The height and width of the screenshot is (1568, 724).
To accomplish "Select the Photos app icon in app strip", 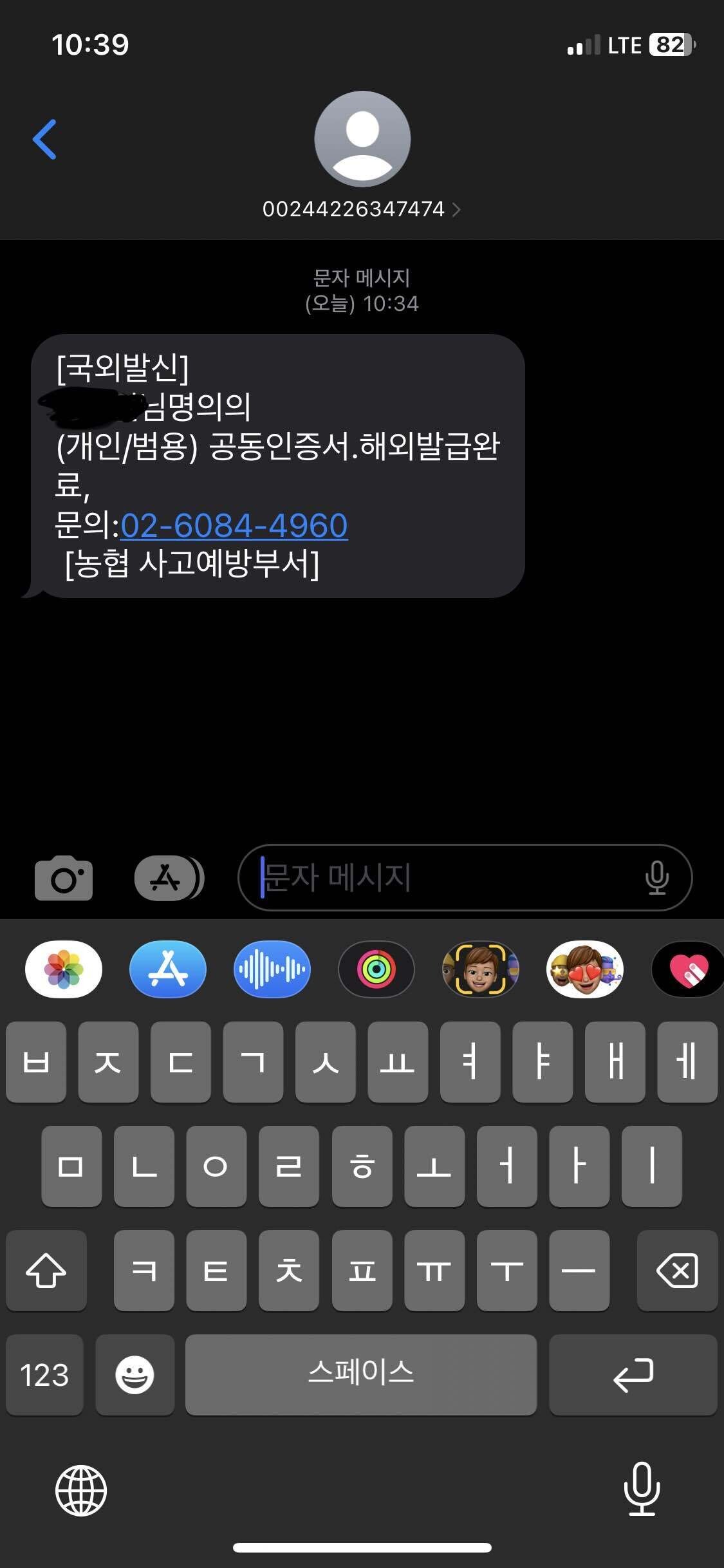I will tap(62, 969).
